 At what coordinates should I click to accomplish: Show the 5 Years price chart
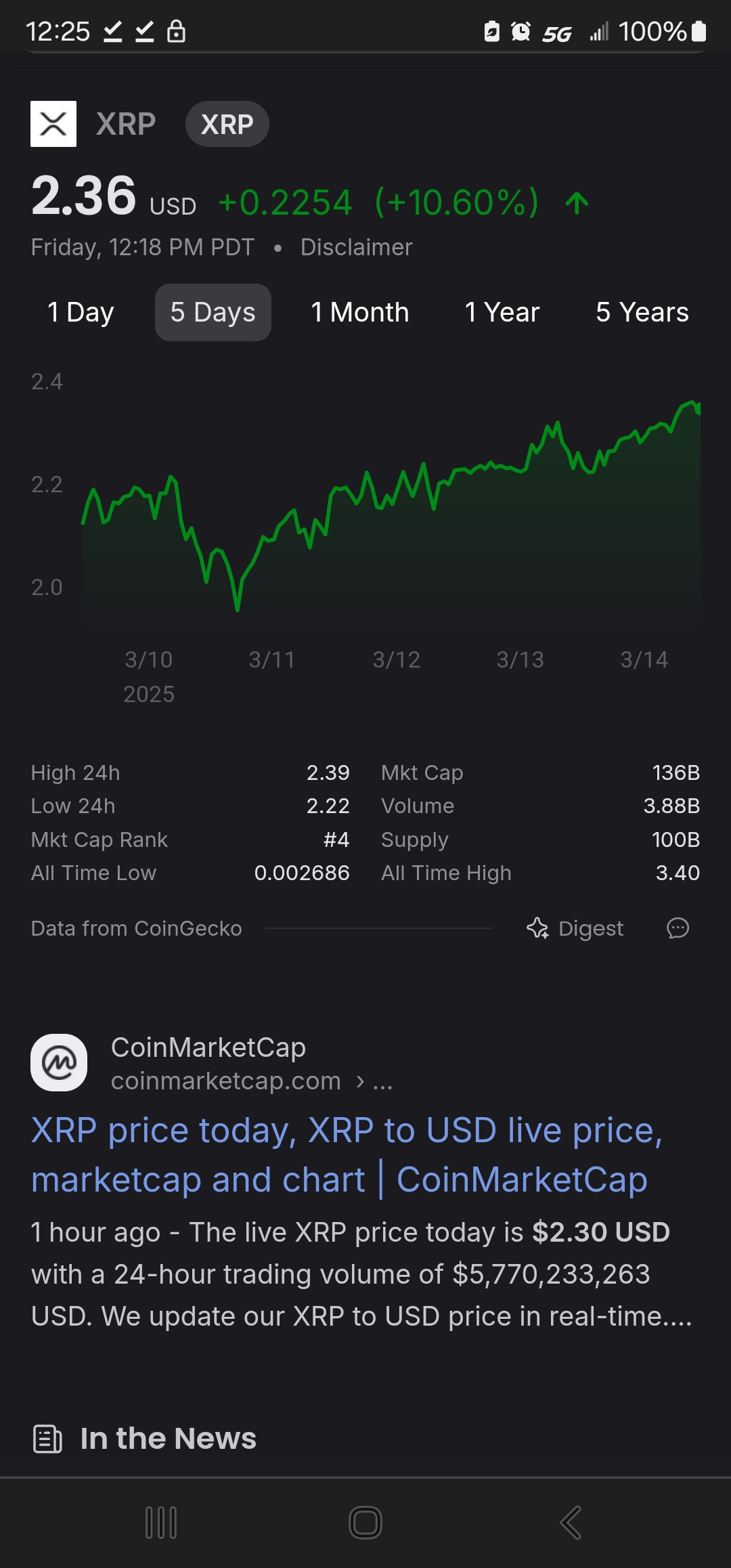(x=642, y=313)
